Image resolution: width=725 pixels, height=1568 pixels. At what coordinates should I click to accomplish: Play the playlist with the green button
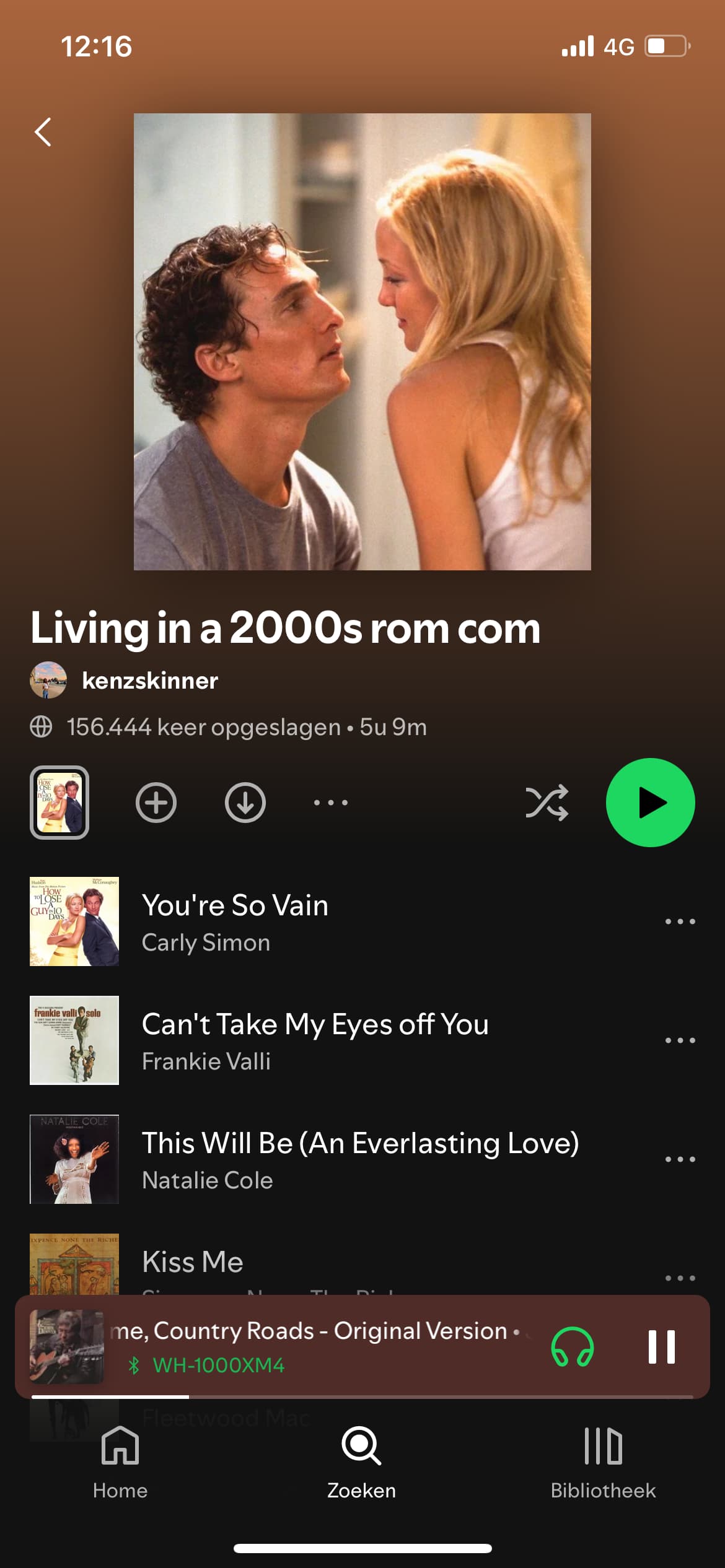point(650,803)
